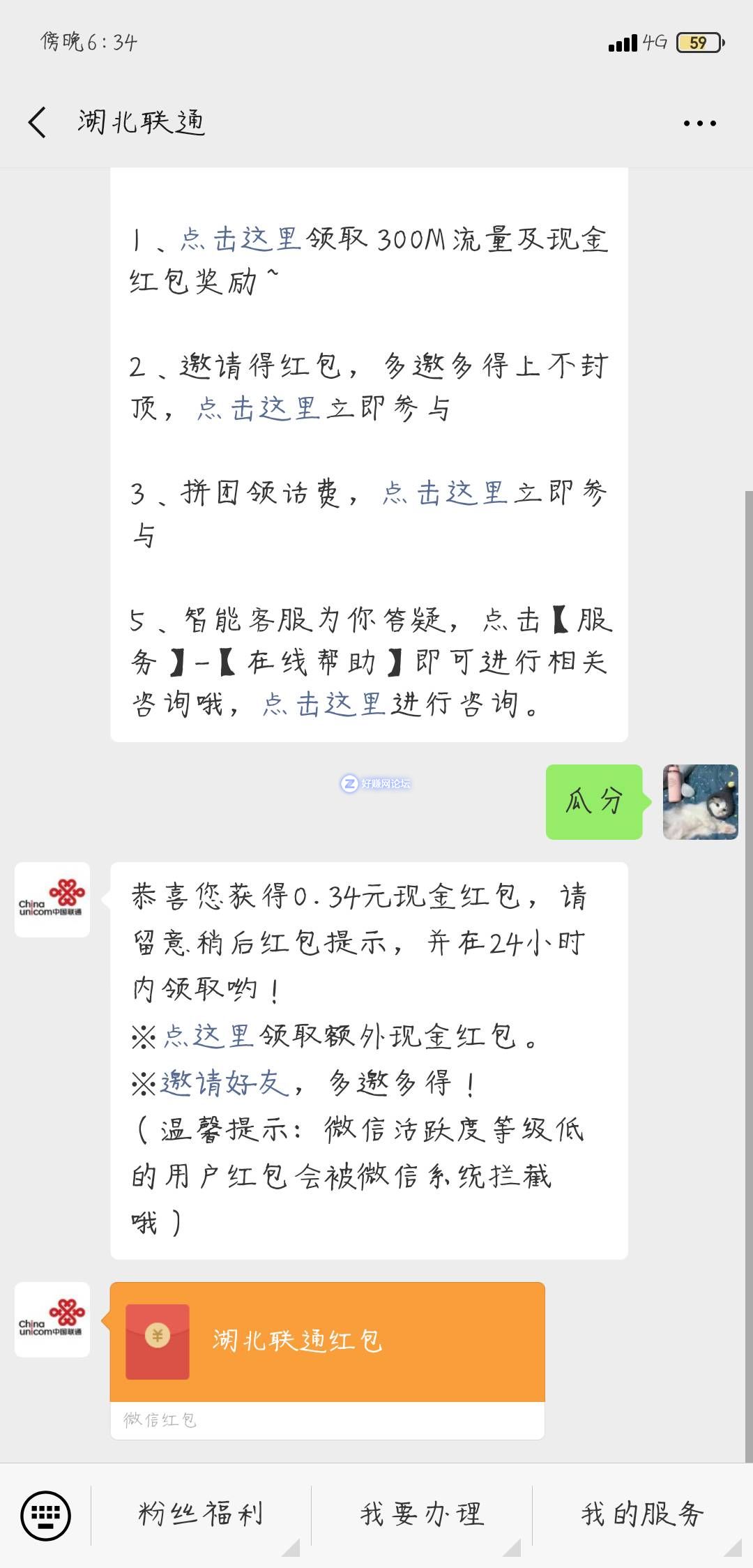The height and width of the screenshot is (1568, 753).
Task: Switch to keyboard input mode
Action: pos(46,1515)
